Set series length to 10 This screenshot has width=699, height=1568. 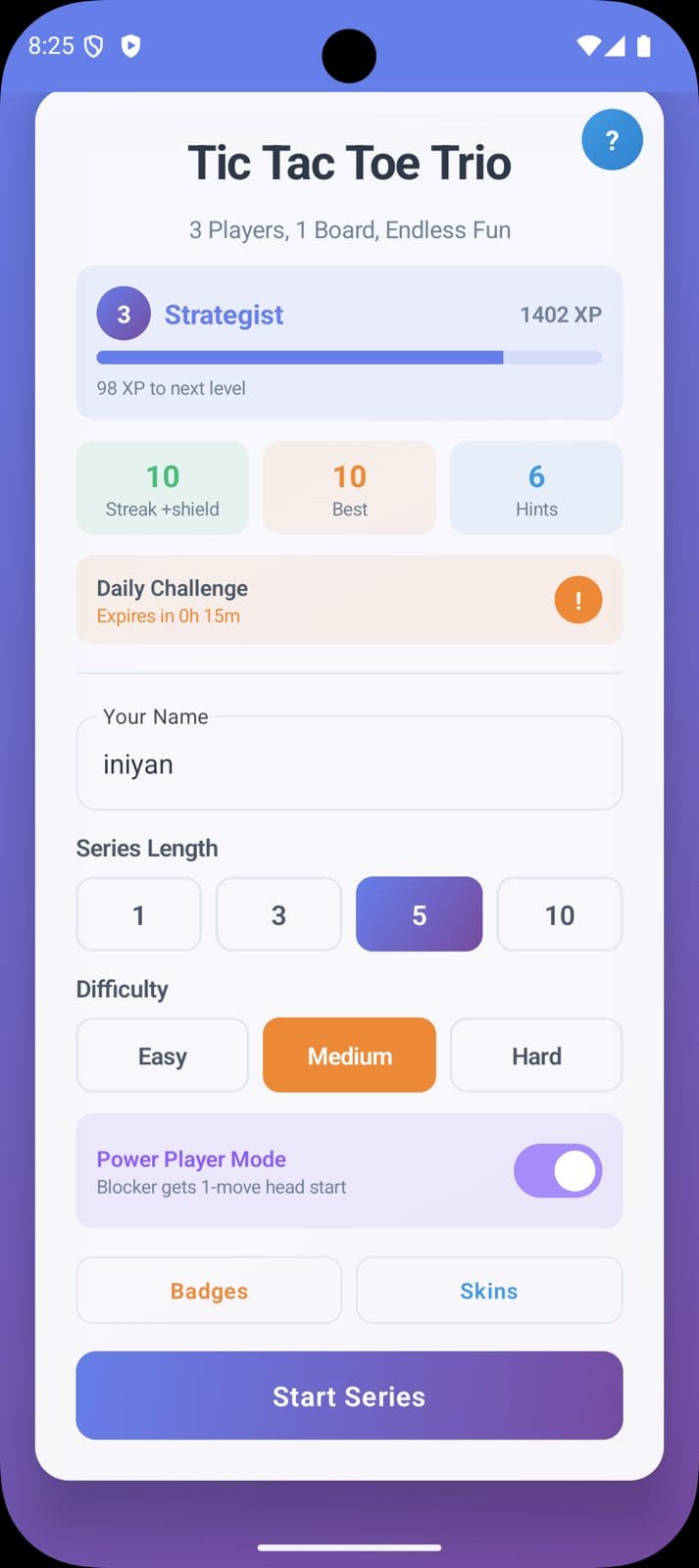pos(560,914)
